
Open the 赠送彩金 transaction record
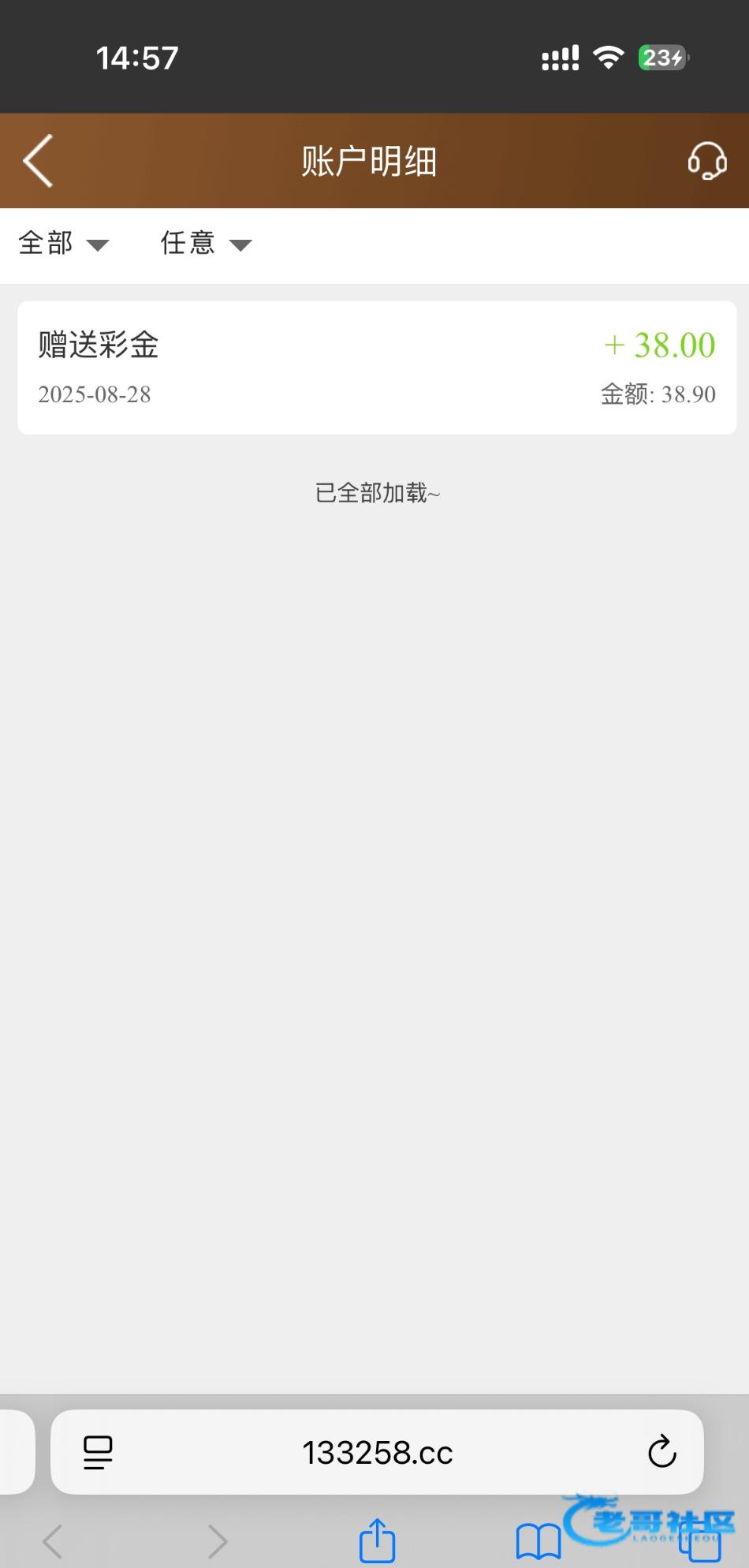pyautogui.click(x=377, y=368)
